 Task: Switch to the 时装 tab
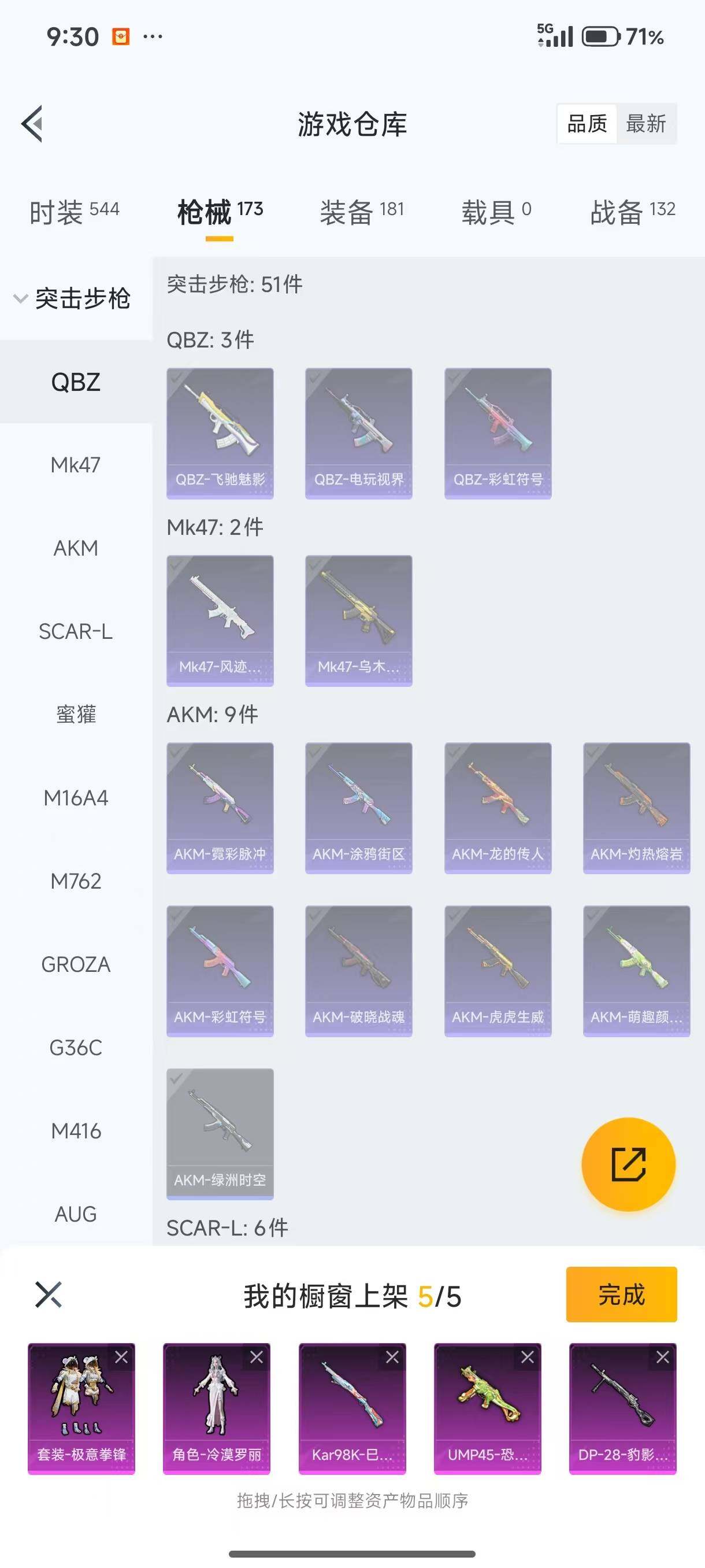coord(74,212)
